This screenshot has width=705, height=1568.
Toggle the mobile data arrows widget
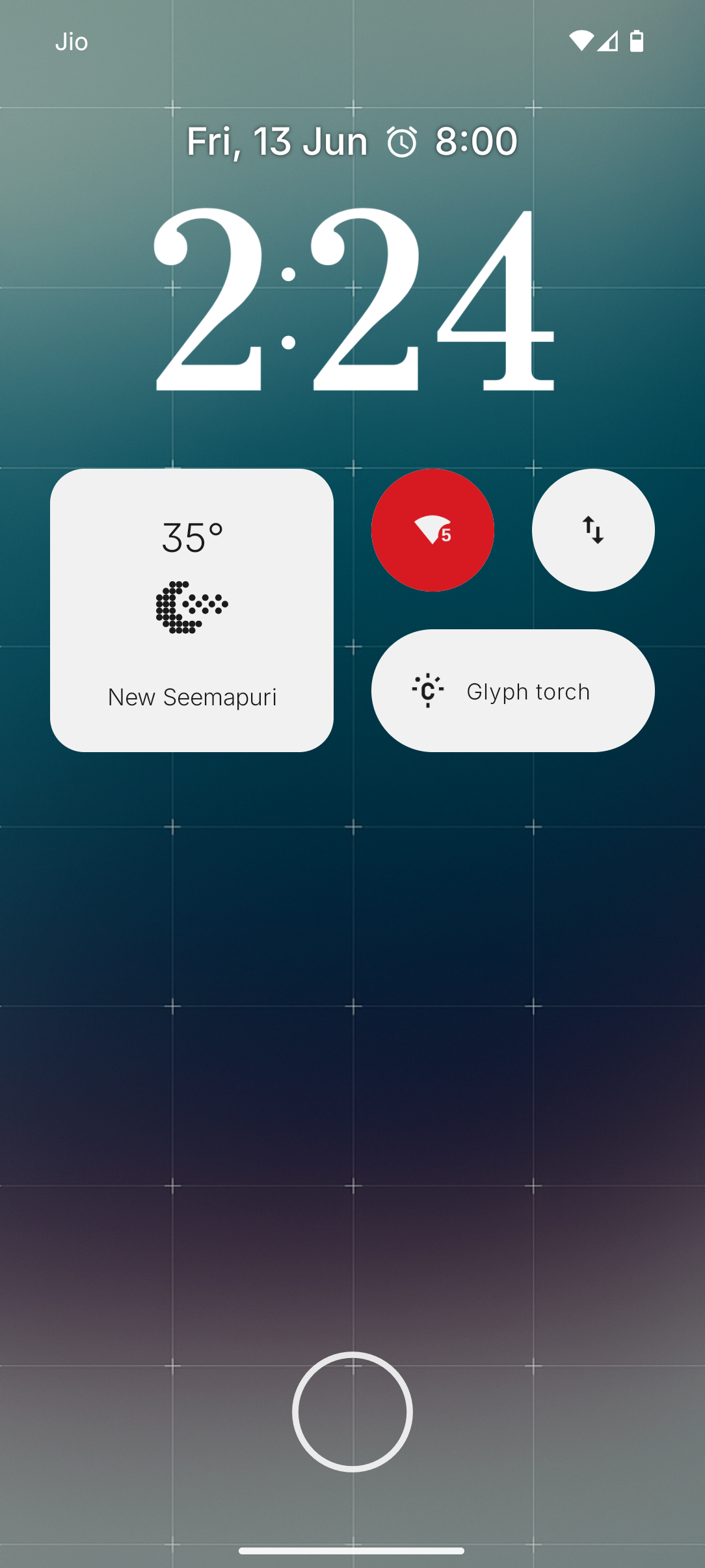pyautogui.click(x=593, y=530)
